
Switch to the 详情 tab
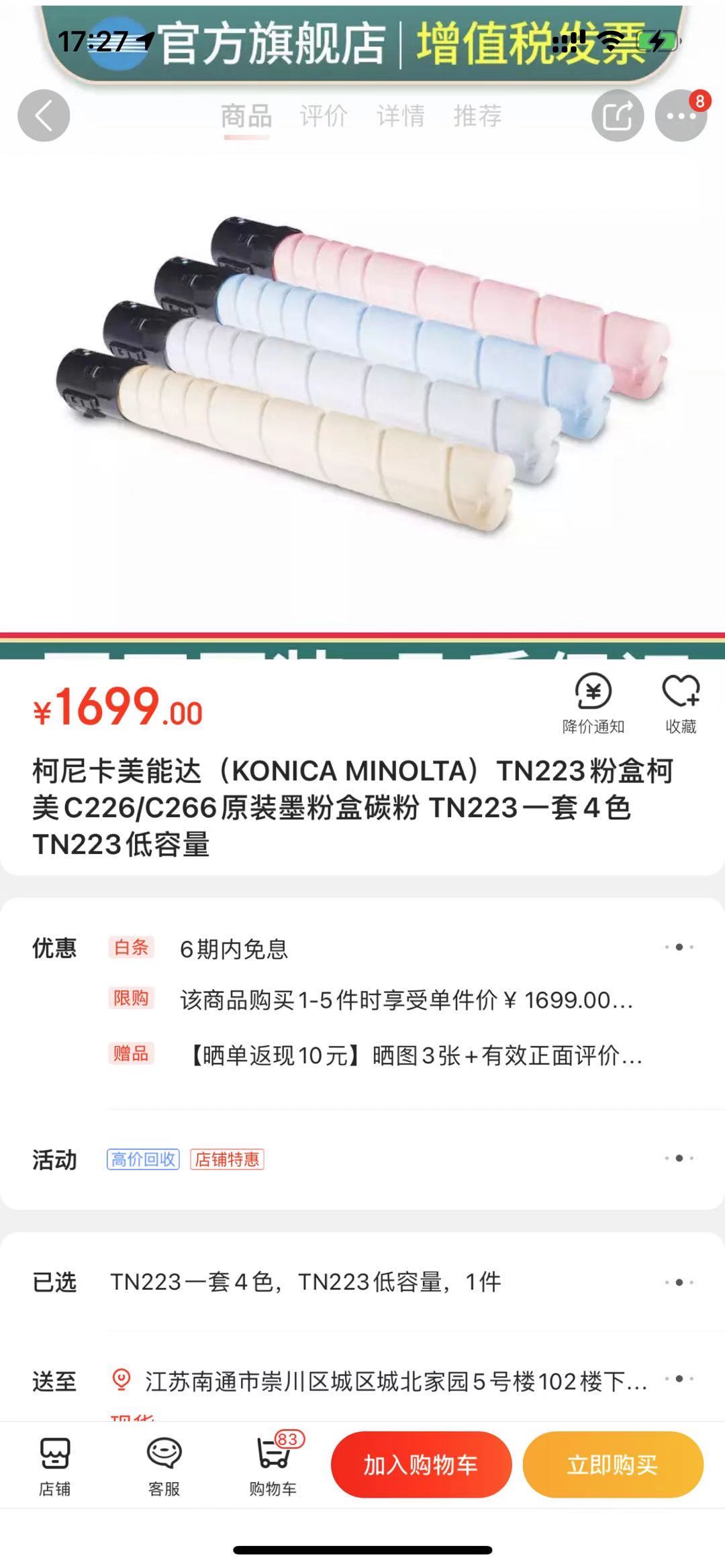point(401,116)
